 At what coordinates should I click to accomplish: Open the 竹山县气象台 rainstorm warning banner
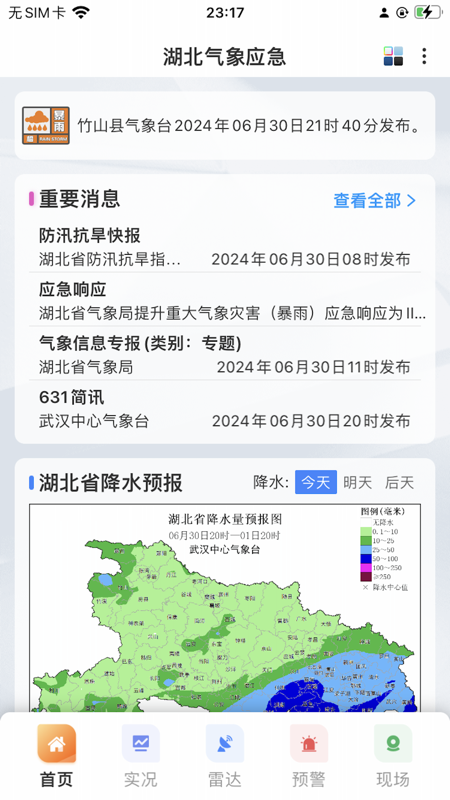[x=225, y=126]
